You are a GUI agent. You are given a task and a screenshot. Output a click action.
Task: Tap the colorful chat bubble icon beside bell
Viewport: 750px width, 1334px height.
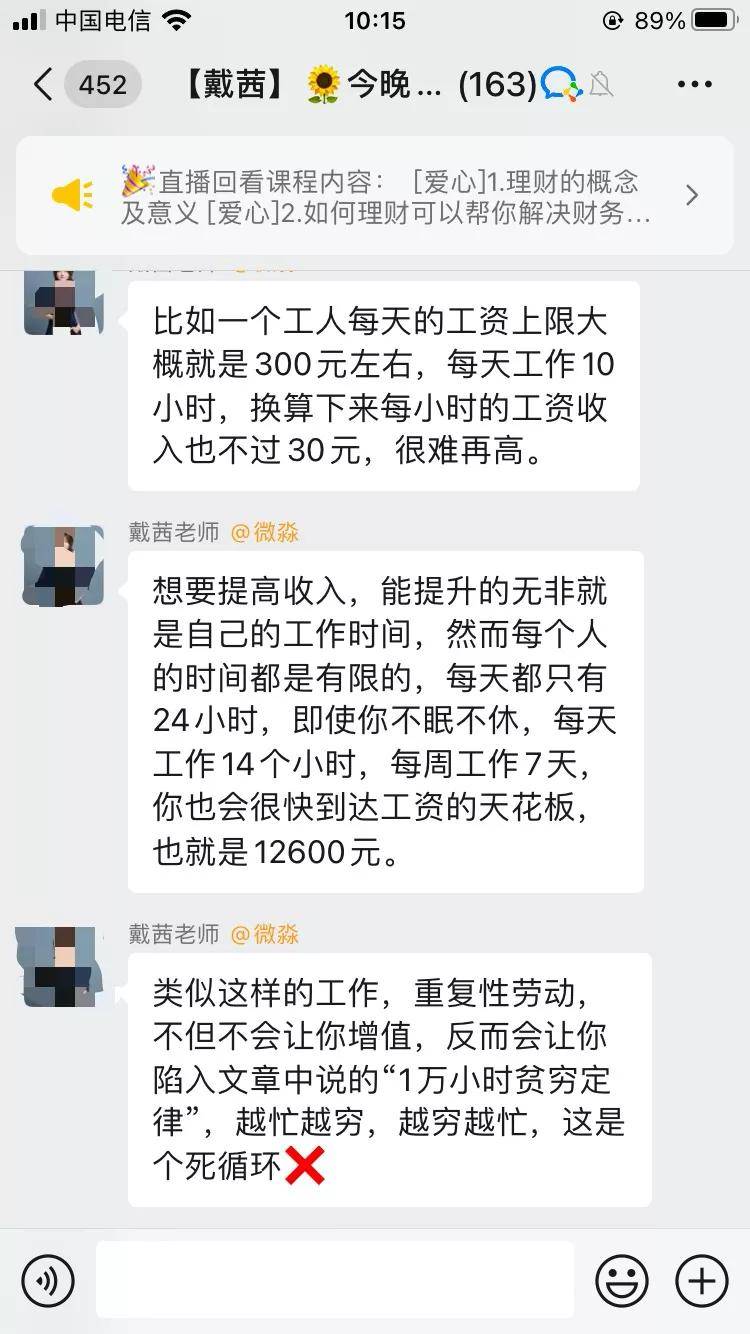point(561,84)
